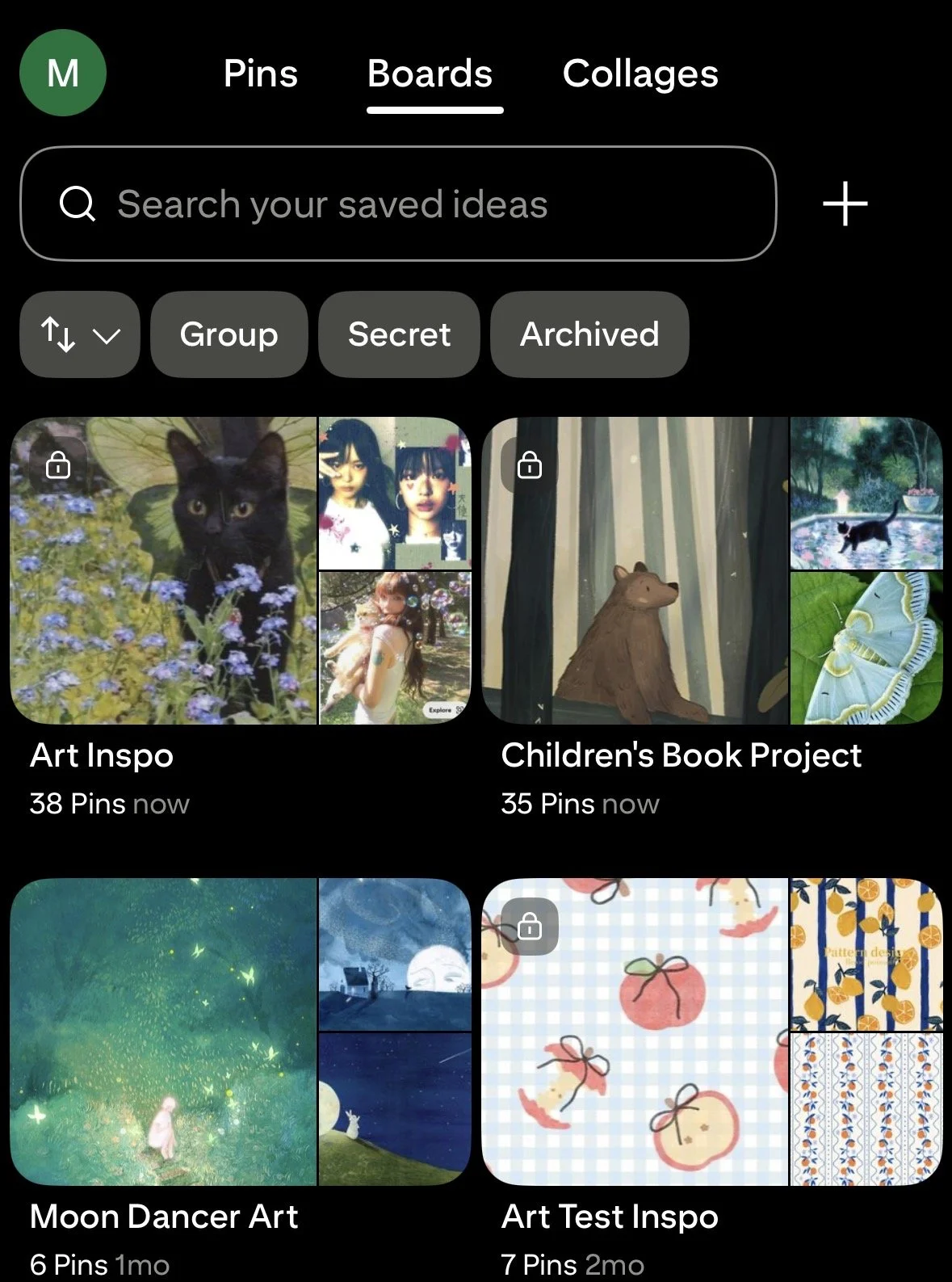This screenshot has width=952, height=1282.
Task: Open the Moon Dancer Art board
Action: (241, 1032)
